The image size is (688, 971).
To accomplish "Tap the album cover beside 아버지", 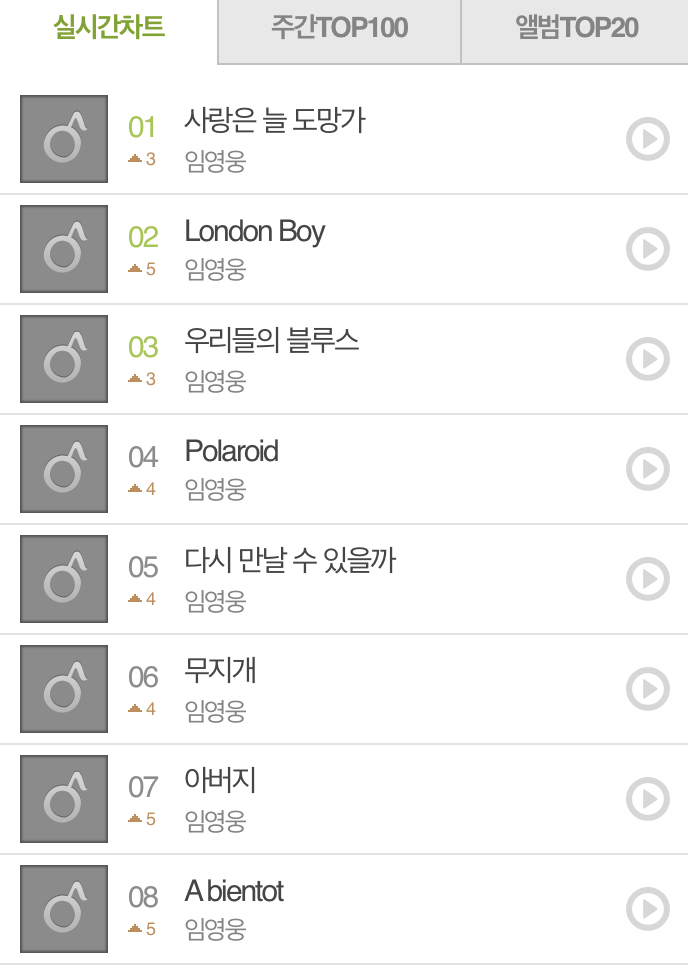I will [x=64, y=799].
